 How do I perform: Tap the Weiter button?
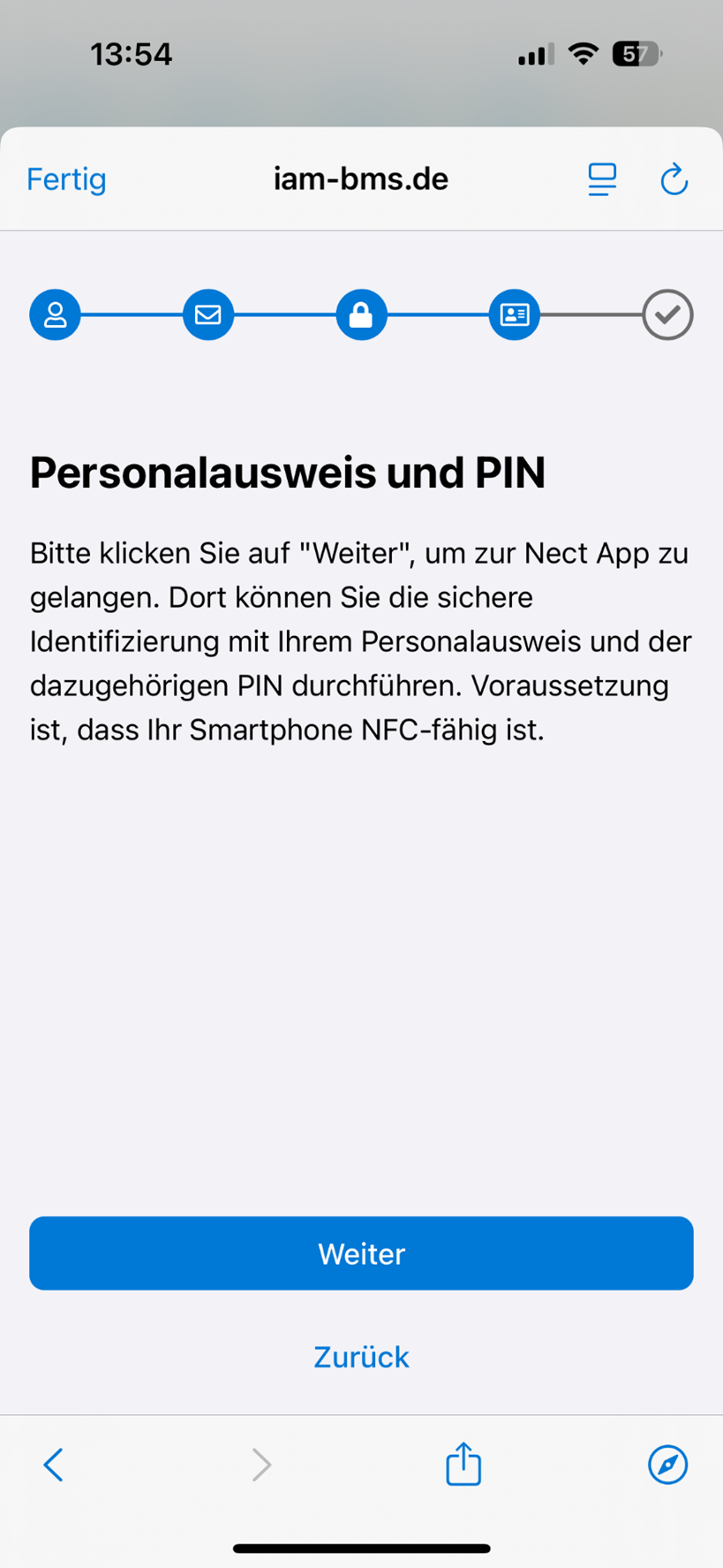[361, 1253]
